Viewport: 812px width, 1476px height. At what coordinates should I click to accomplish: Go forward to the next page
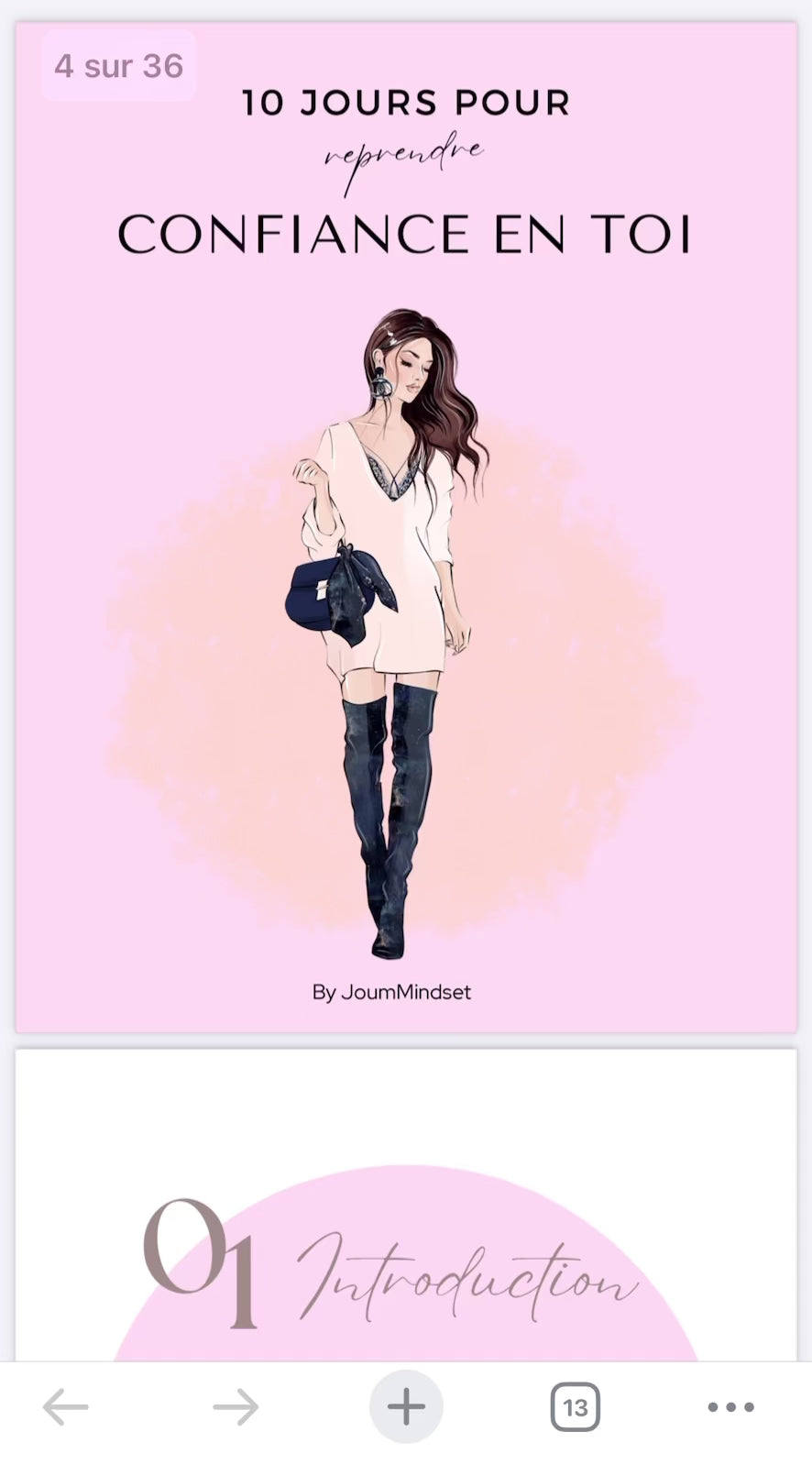(x=236, y=1406)
